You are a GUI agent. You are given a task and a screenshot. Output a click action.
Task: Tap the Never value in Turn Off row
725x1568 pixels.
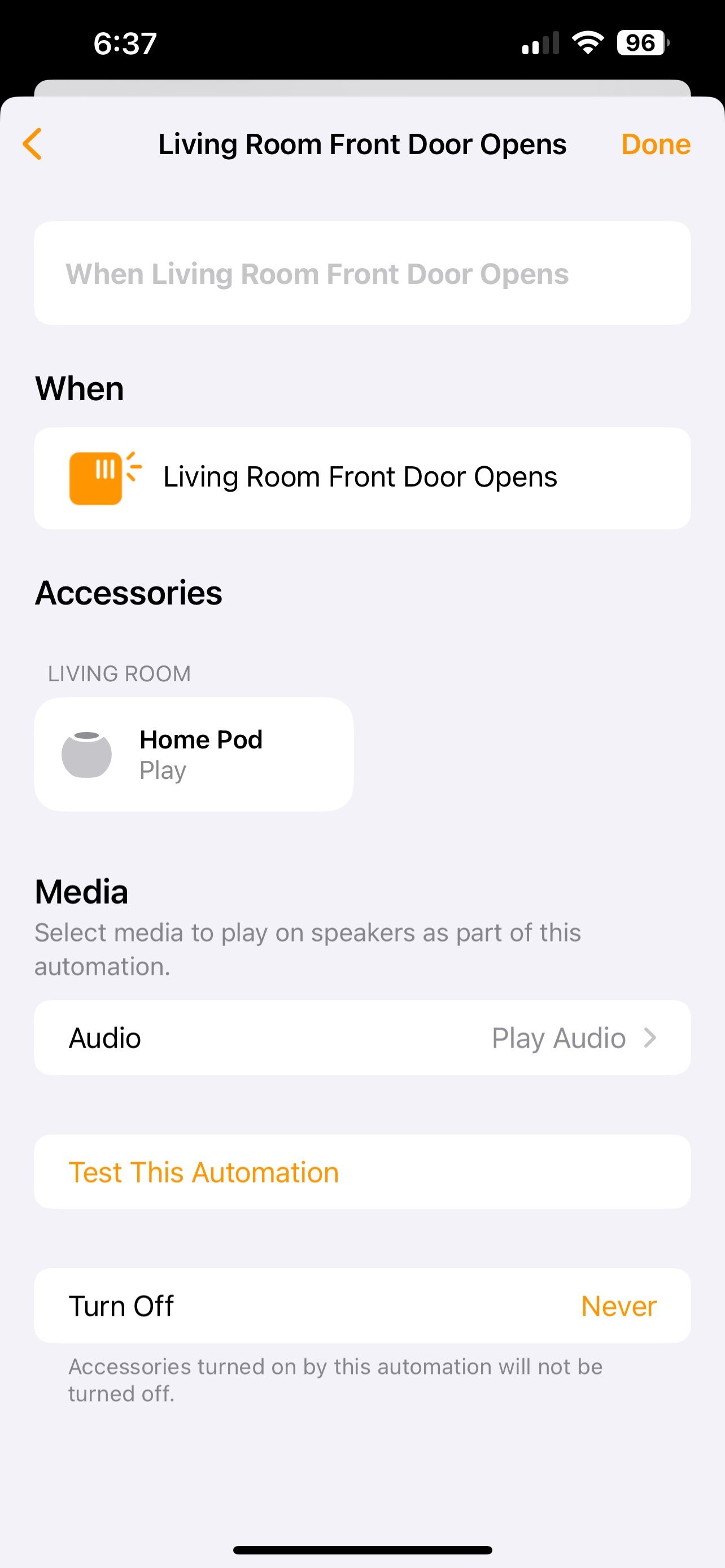618,1305
